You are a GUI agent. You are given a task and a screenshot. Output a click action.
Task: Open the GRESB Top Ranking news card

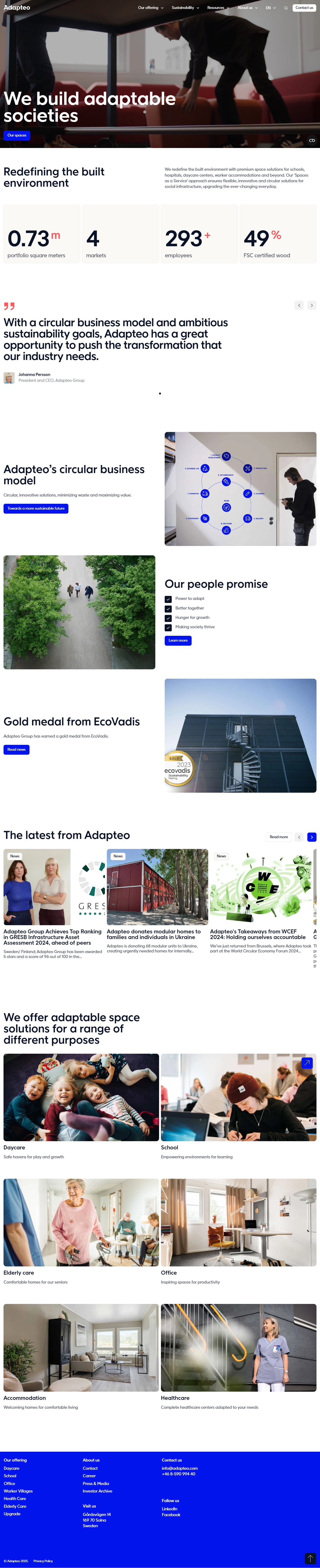point(52,937)
